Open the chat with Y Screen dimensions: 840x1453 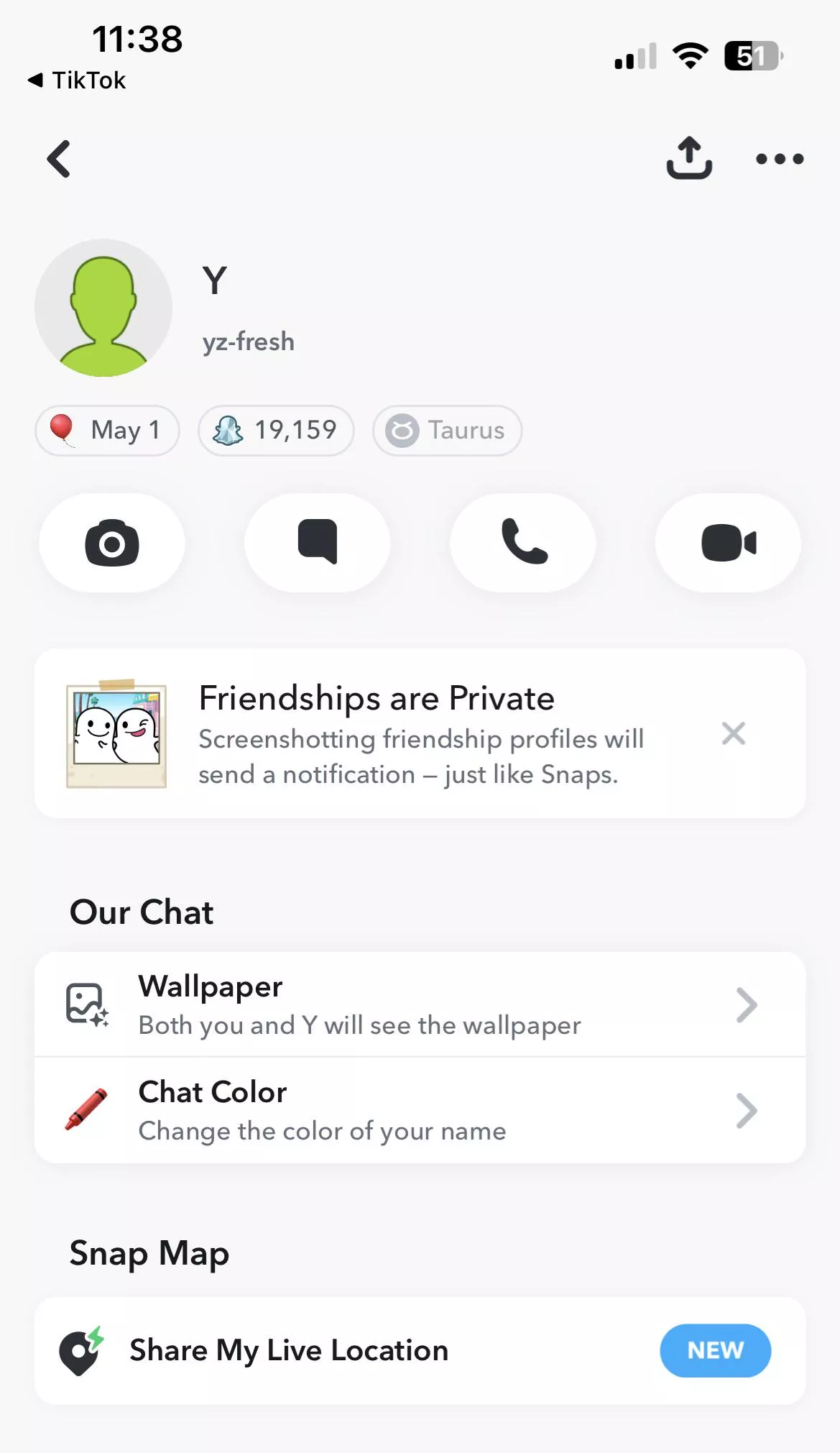point(318,543)
